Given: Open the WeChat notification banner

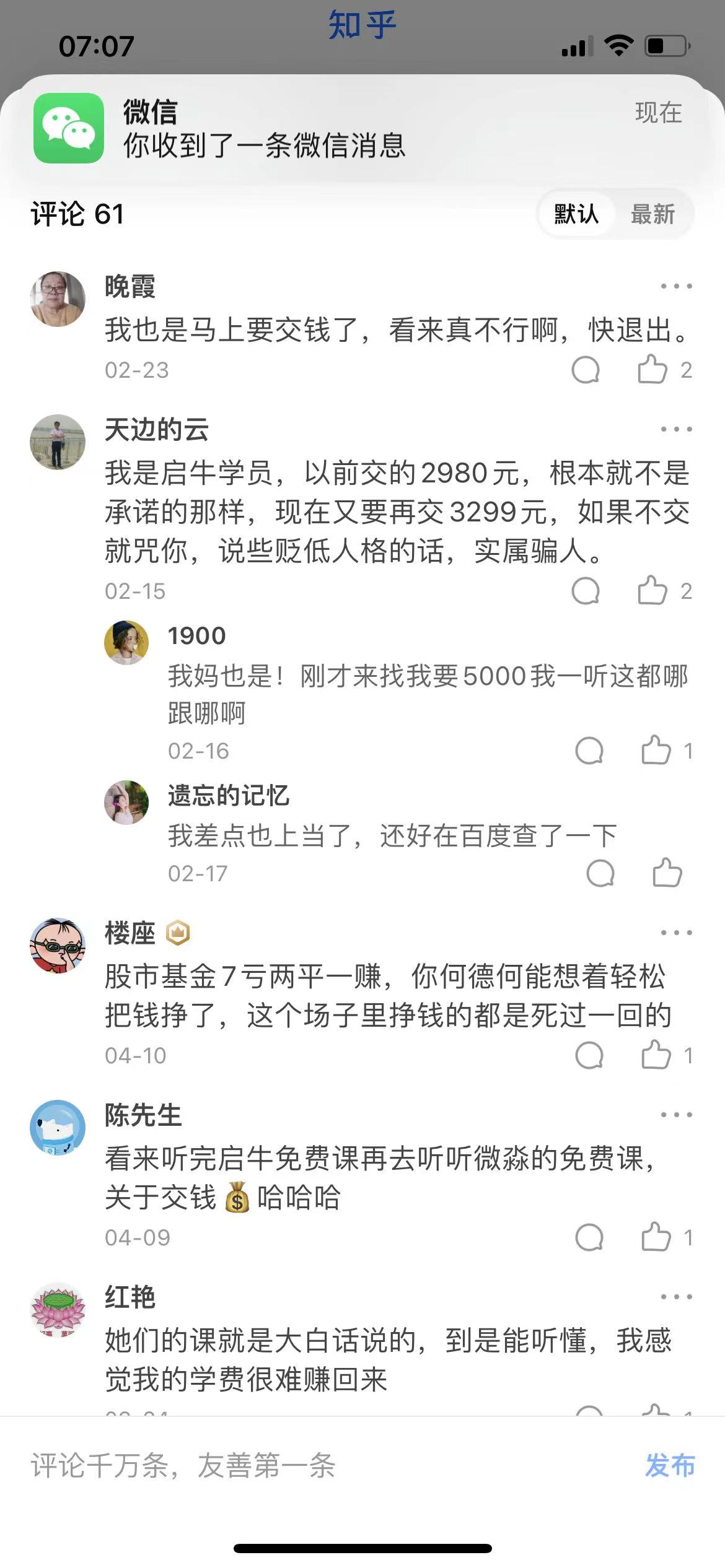Looking at the screenshot, I should click(362, 130).
